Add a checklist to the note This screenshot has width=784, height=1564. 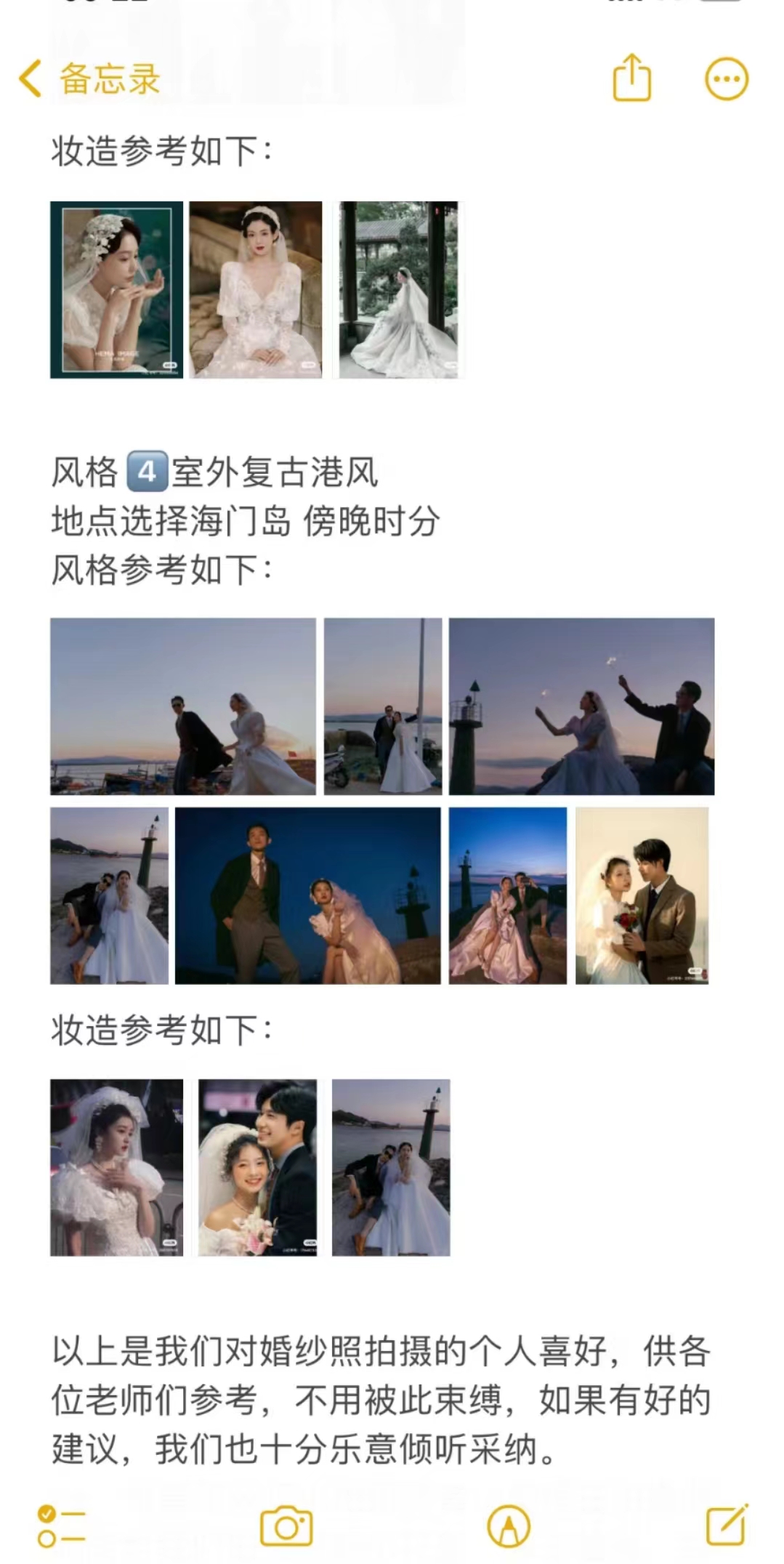coord(62,1525)
